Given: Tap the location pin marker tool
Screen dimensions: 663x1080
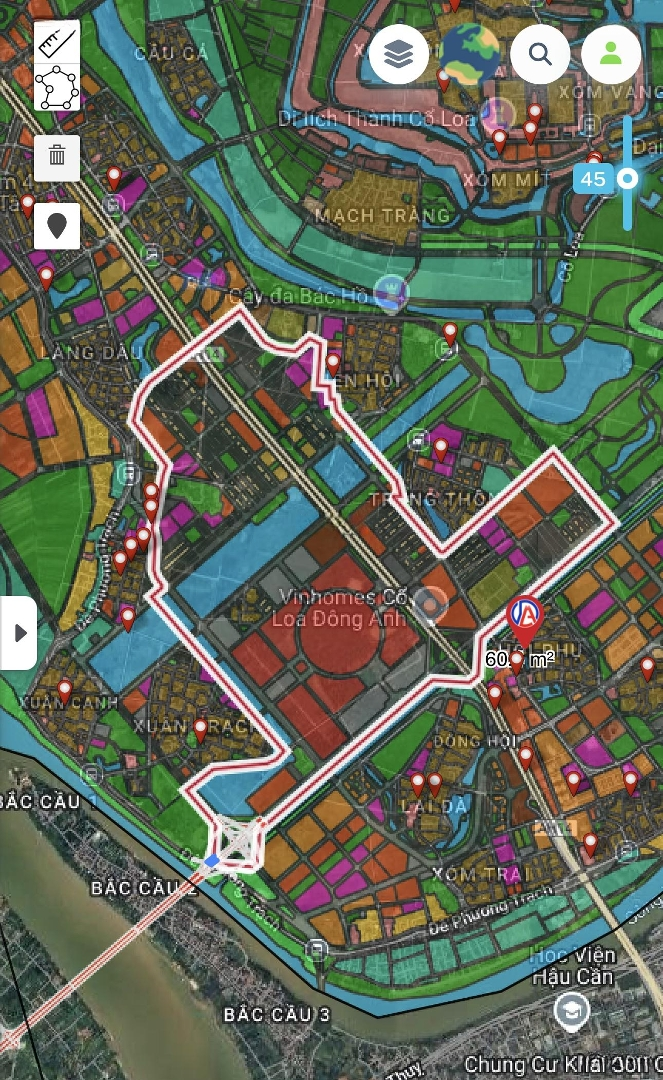Looking at the screenshot, I should pyautogui.click(x=57, y=225).
